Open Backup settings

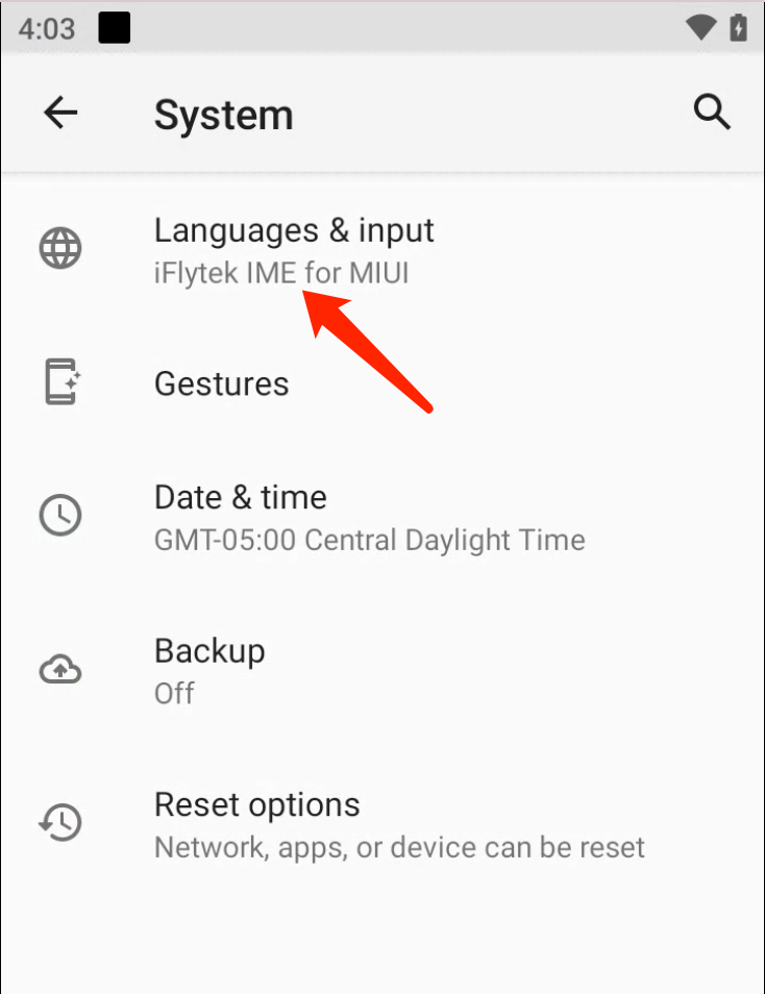pyautogui.click(x=209, y=670)
